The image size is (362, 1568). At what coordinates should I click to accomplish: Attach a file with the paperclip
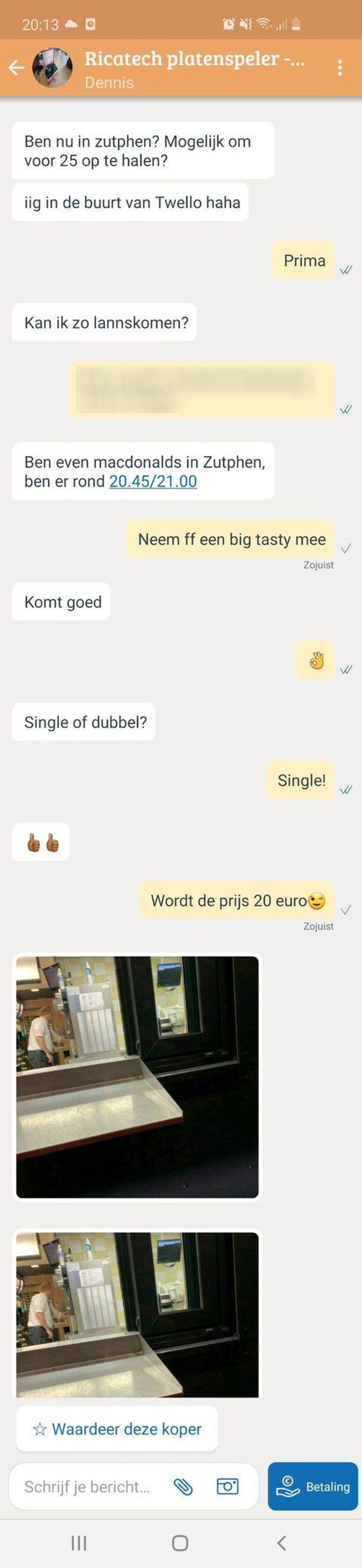click(x=183, y=1487)
